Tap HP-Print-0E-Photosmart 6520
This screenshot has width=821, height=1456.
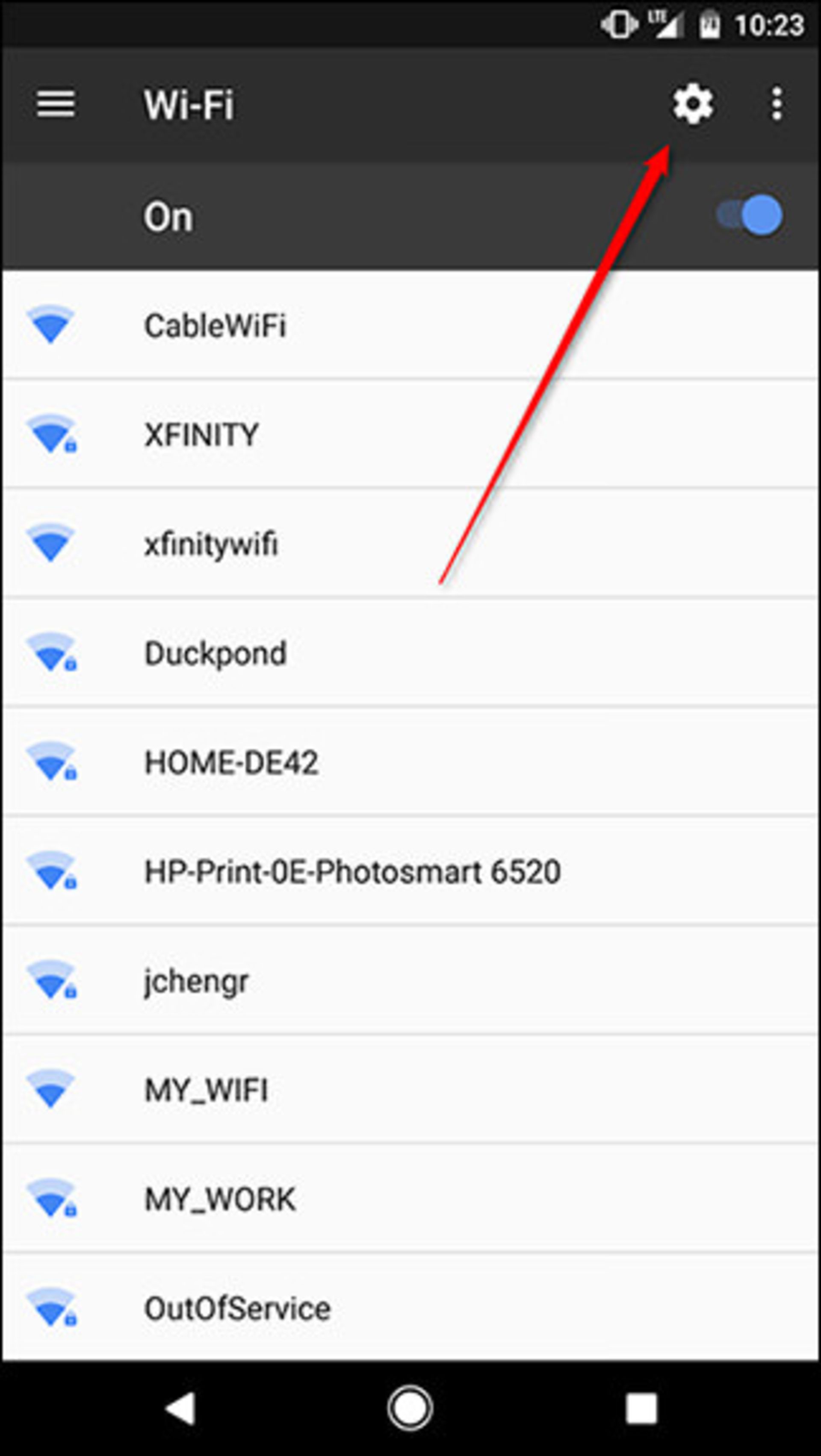coord(352,871)
